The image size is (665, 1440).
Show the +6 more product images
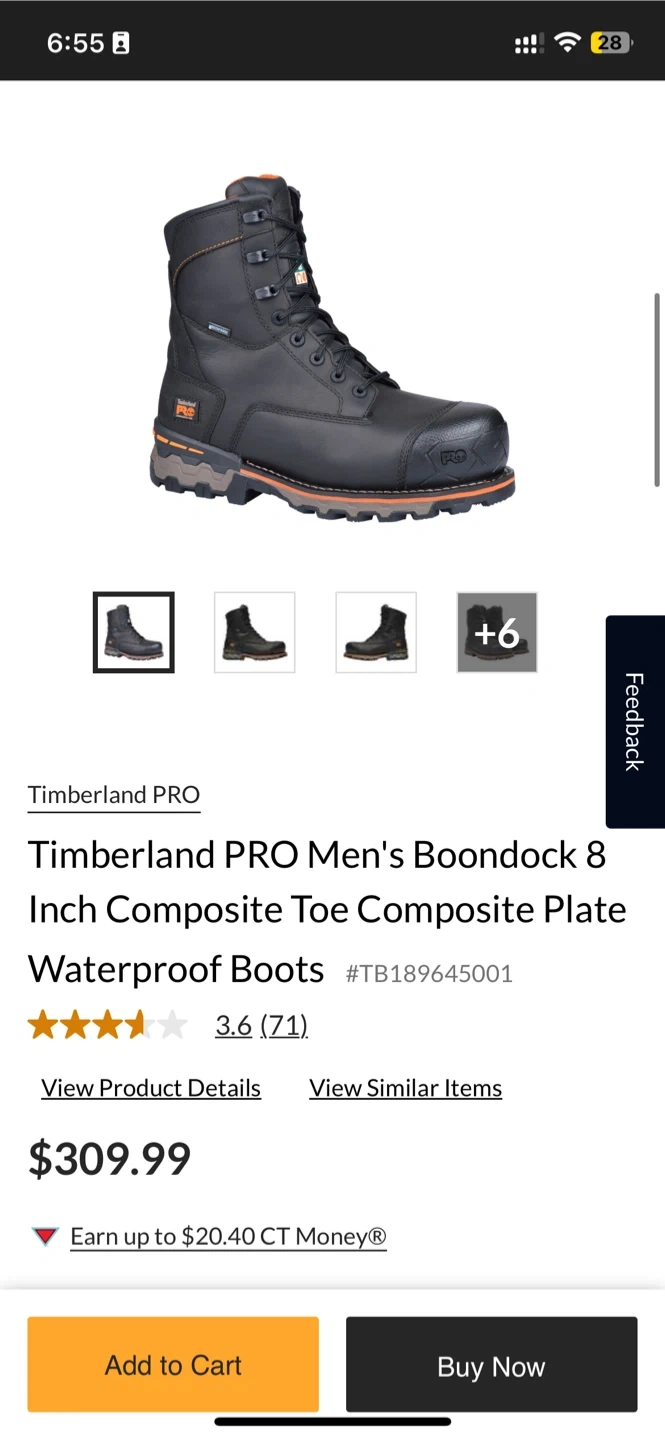tap(497, 632)
